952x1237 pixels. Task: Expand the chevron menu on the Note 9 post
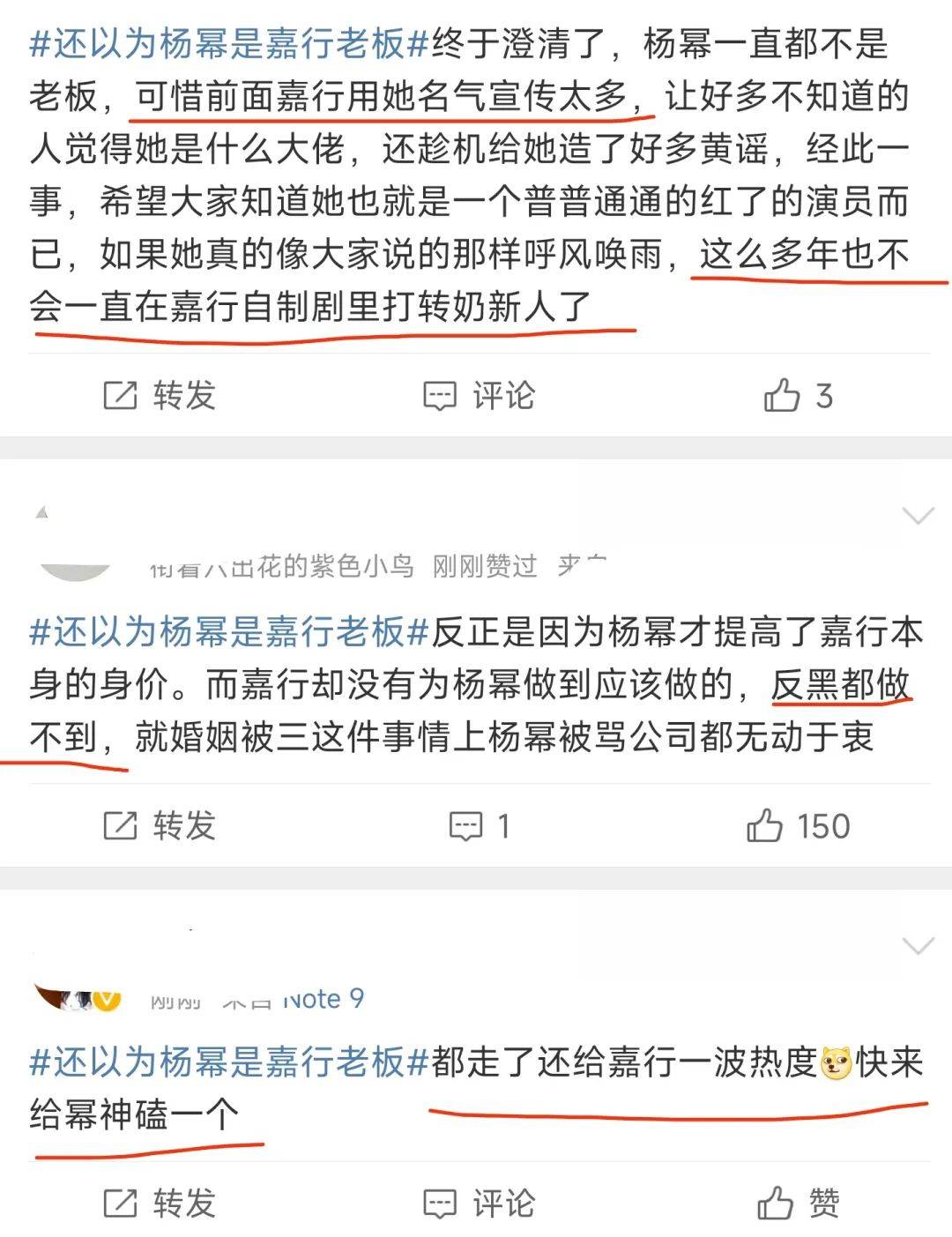pos(919,947)
